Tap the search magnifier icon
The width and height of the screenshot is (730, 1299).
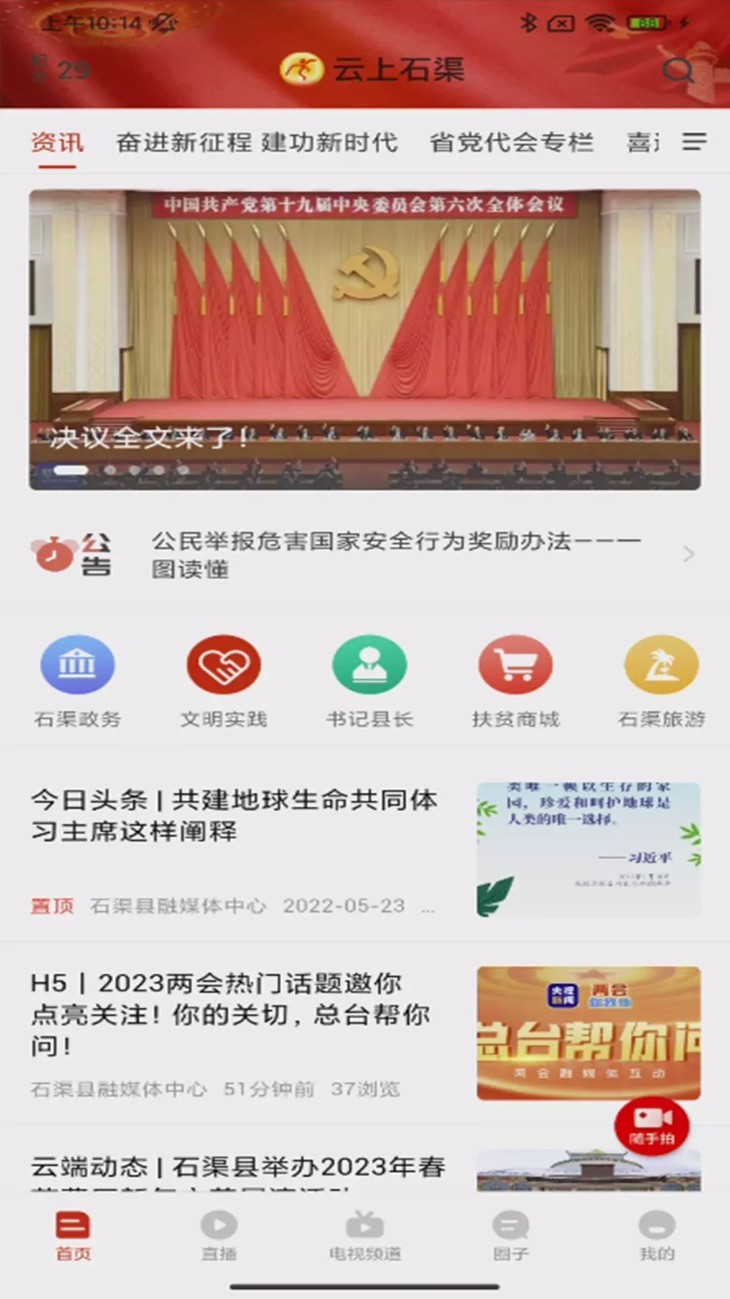[680, 70]
